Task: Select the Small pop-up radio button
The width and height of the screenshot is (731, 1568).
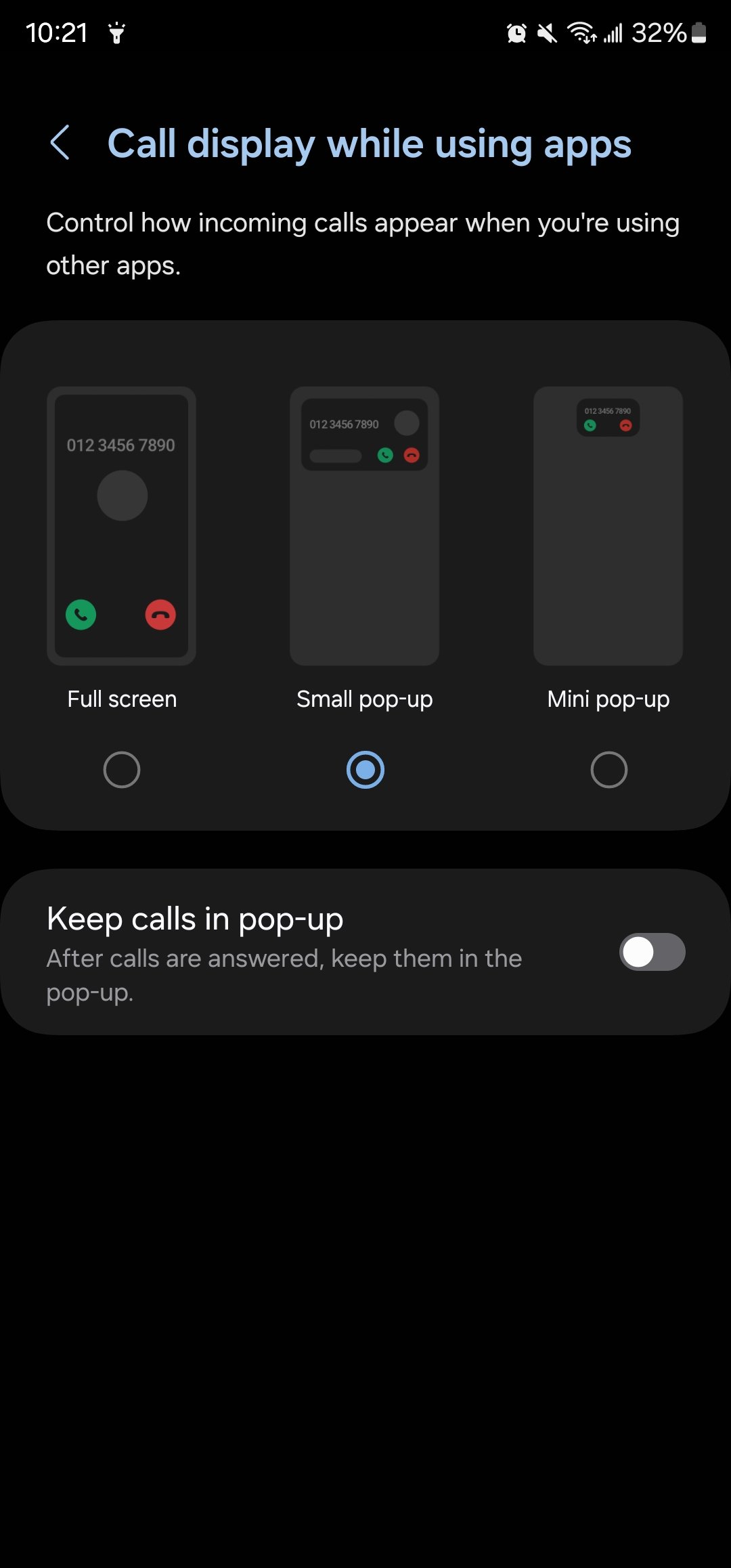Action: [x=365, y=770]
